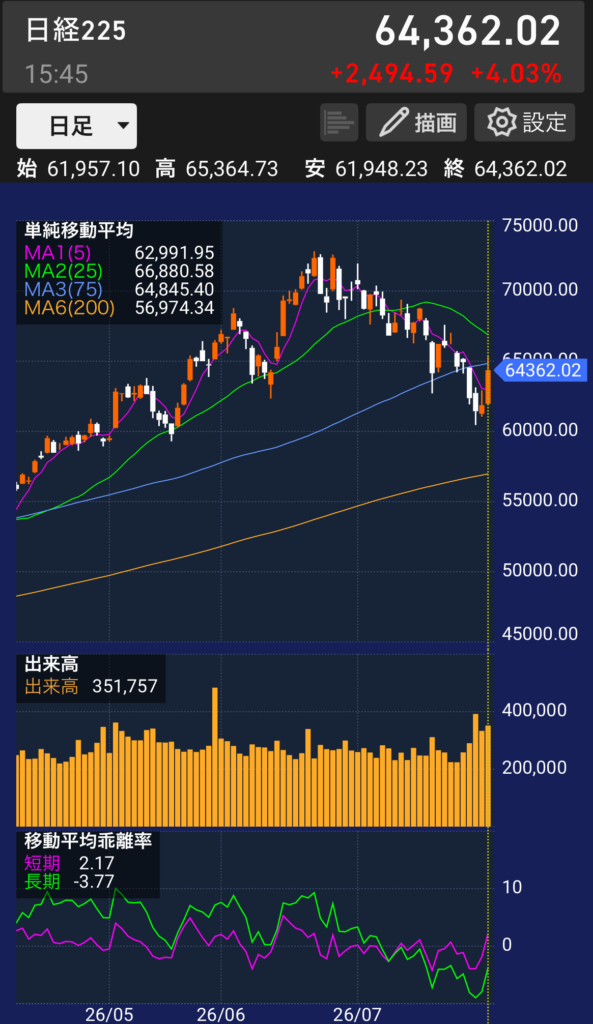Tap the horizontal bars icon beside 描画

339,122
